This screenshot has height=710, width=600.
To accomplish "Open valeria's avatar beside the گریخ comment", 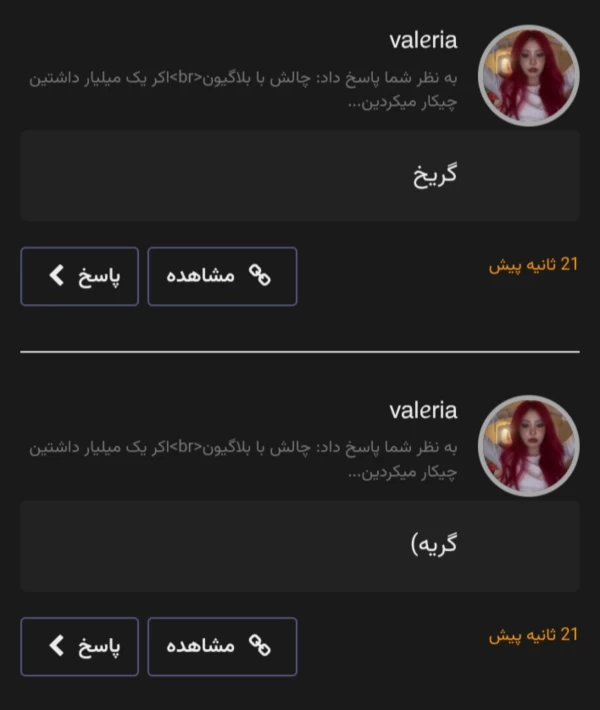I will 529,75.
